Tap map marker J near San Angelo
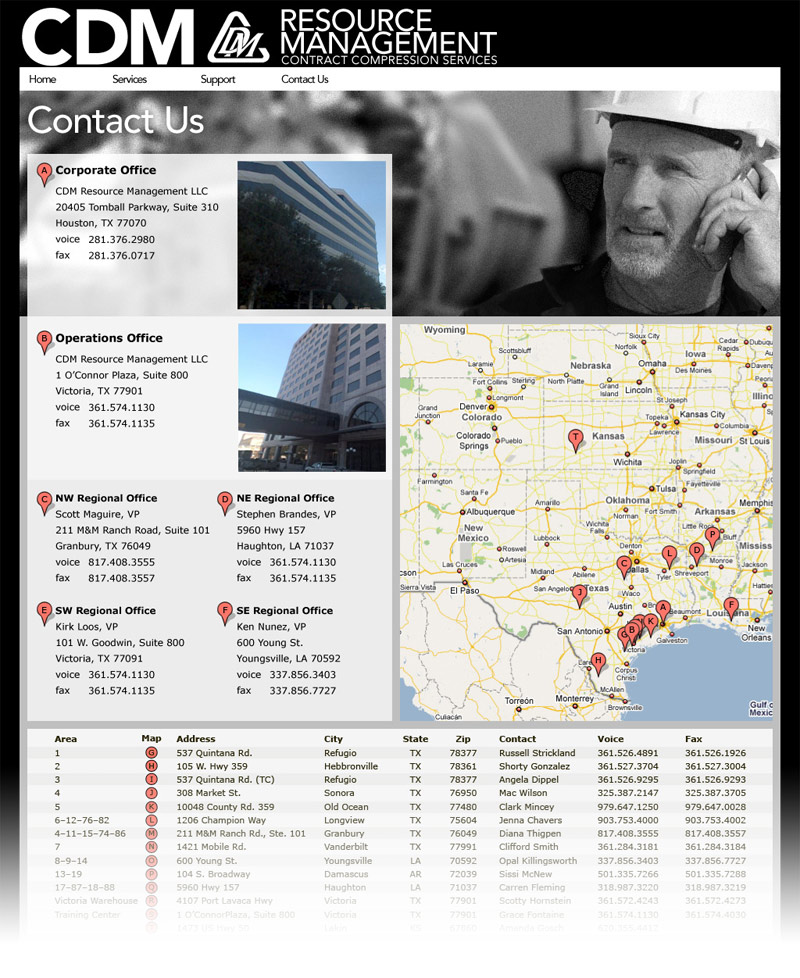The image size is (800, 978). [x=578, y=593]
